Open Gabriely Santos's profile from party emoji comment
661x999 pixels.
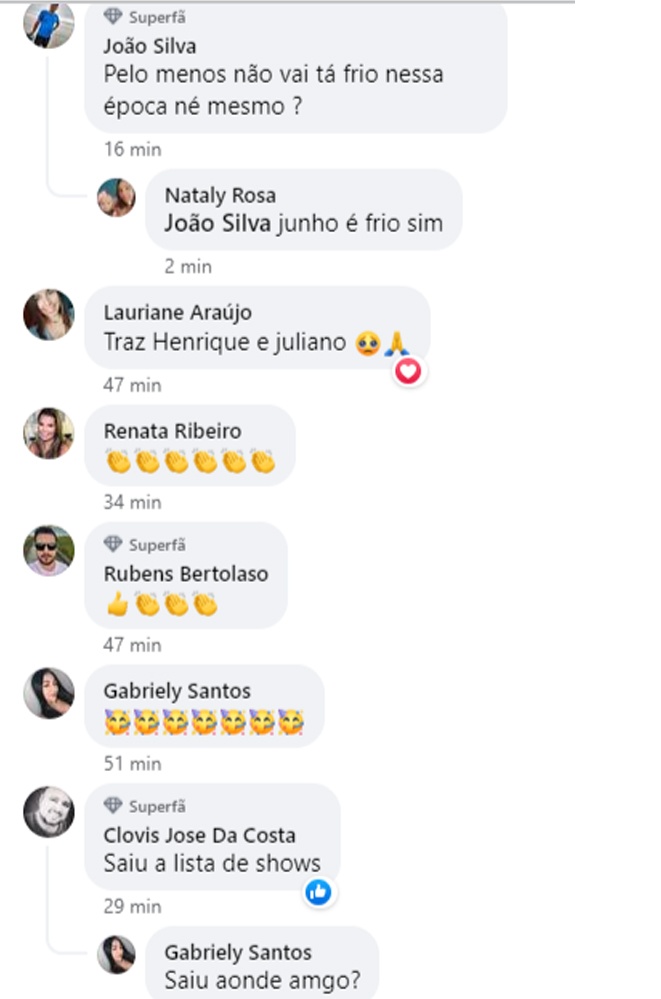(x=177, y=691)
